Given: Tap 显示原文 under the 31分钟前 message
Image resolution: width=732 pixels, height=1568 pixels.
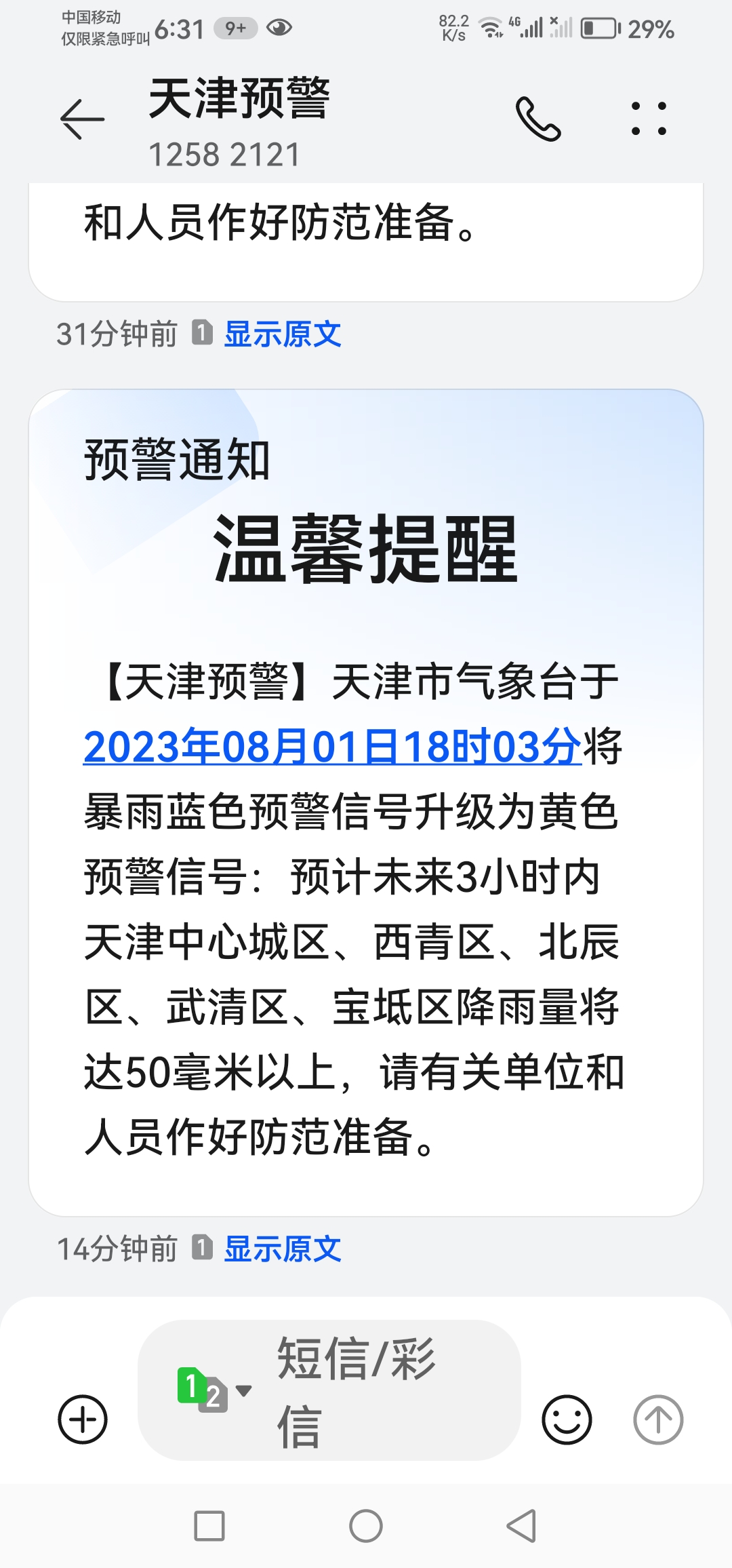Looking at the screenshot, I should pyautogui.click(x=282, y=334).
